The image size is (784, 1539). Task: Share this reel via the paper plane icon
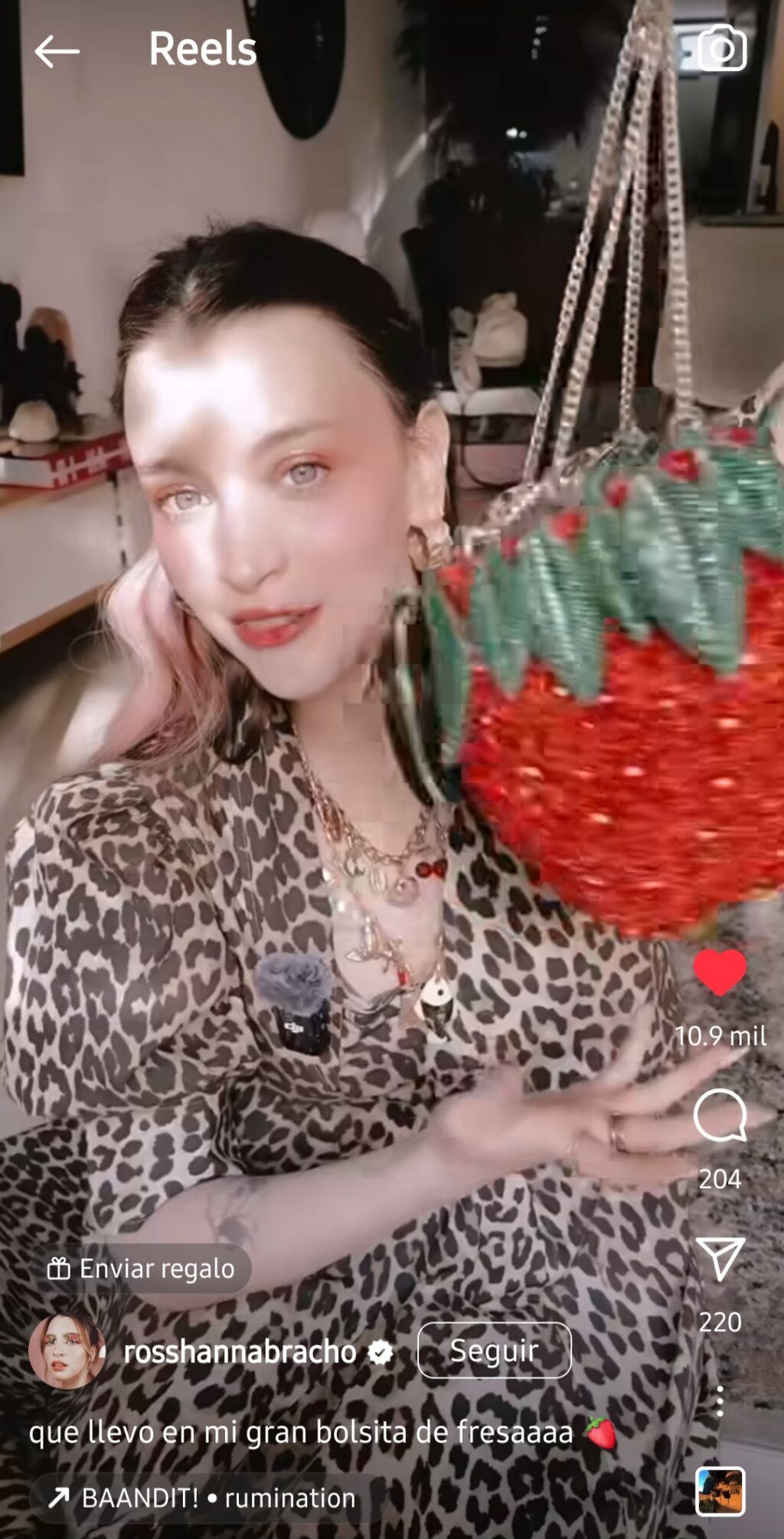720,1259
